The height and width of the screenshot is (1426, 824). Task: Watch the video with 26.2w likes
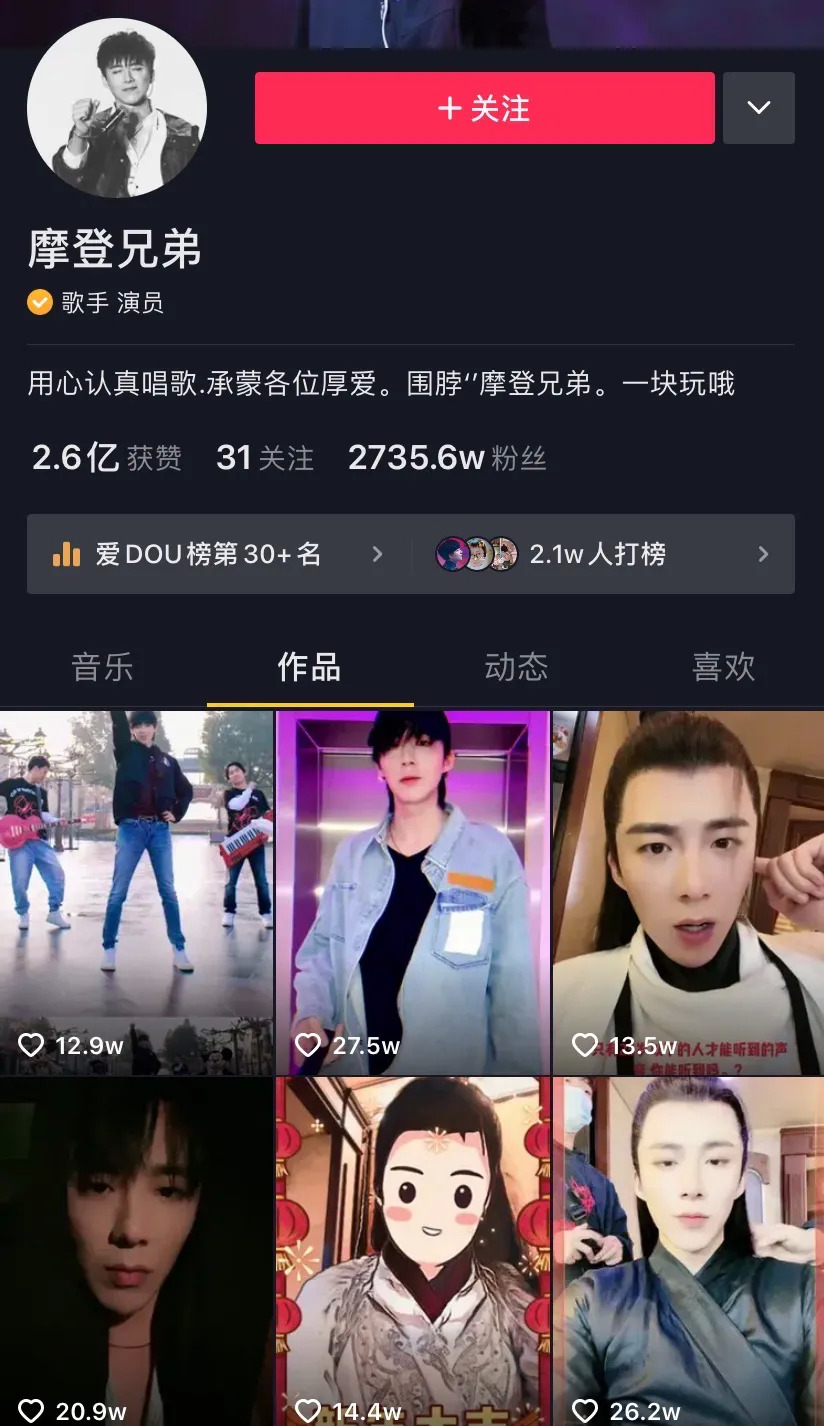(x=688, y=1250)
